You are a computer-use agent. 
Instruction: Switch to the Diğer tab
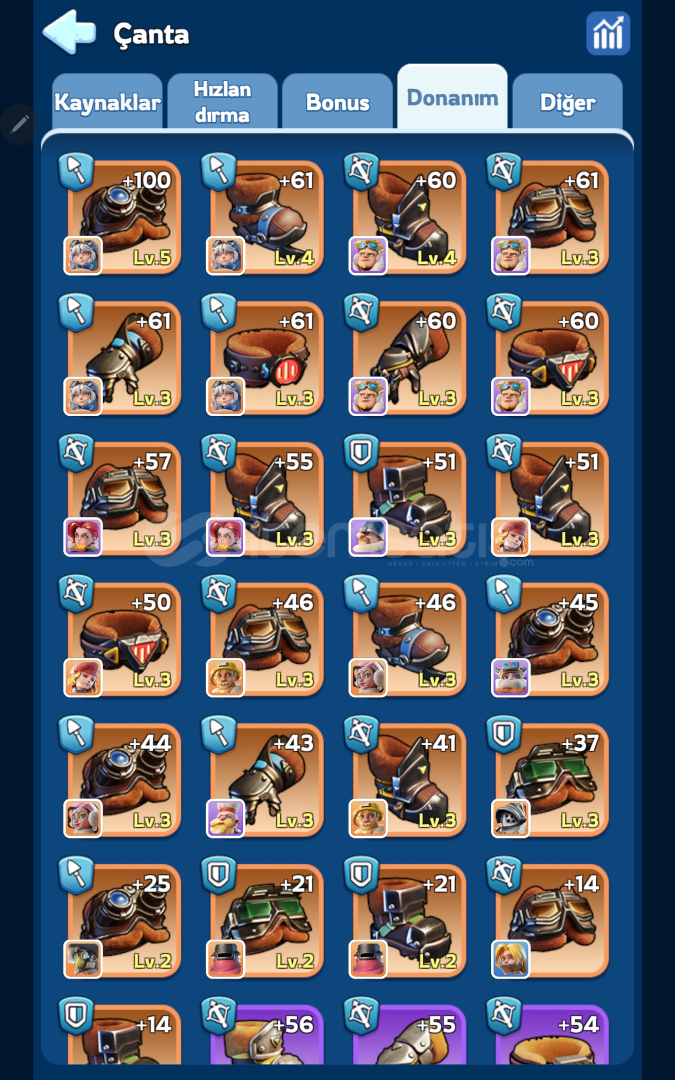click(x=568, y=102)
